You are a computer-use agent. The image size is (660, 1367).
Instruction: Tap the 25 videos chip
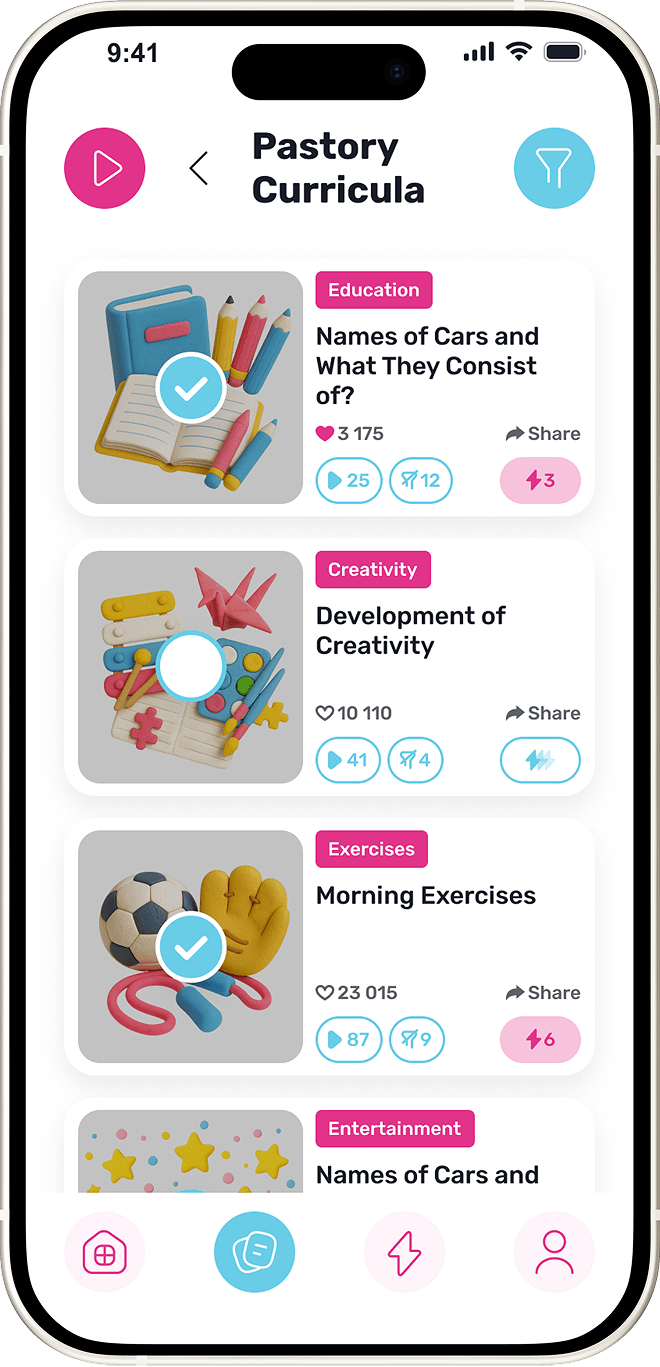[348, 480]
